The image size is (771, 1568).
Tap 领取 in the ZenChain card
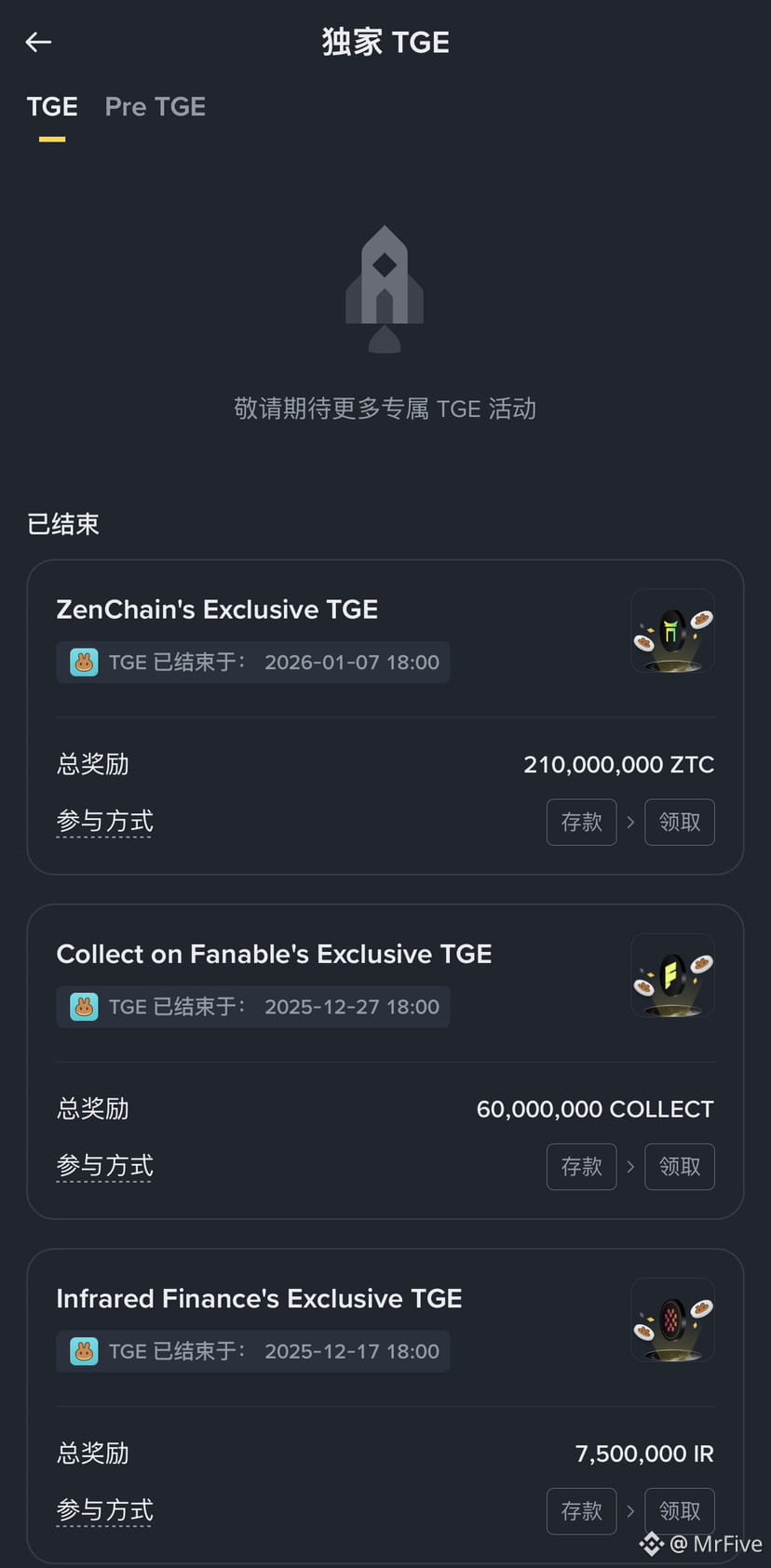(679, 822)
